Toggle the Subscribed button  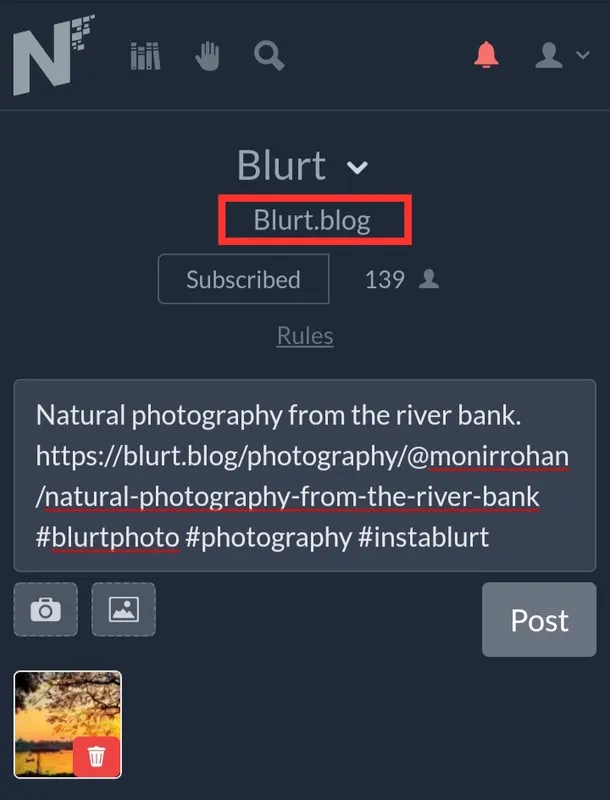[243, 279]
